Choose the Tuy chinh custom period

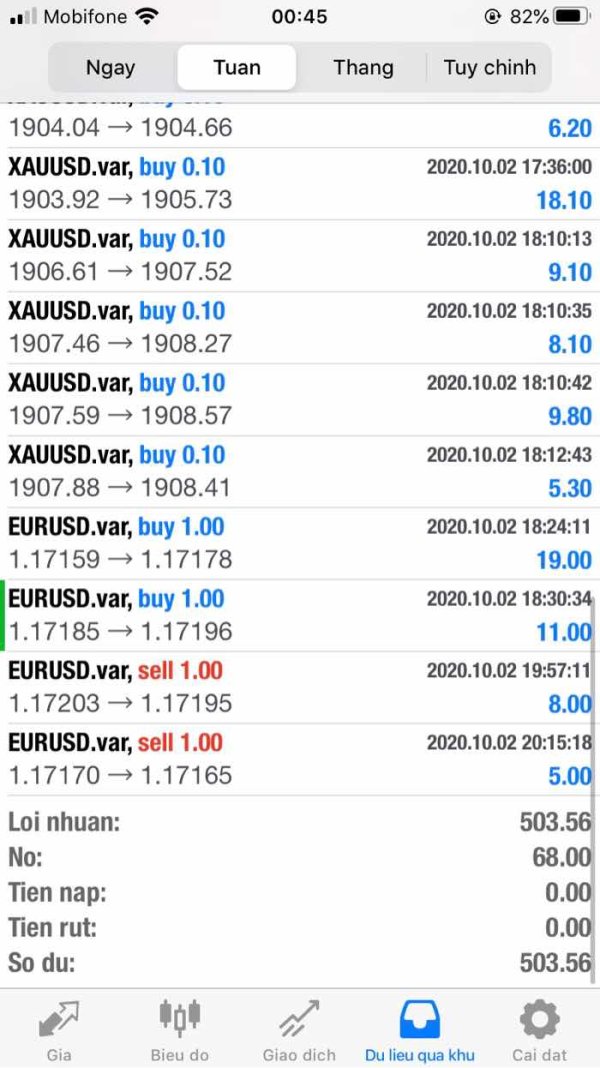490,68
